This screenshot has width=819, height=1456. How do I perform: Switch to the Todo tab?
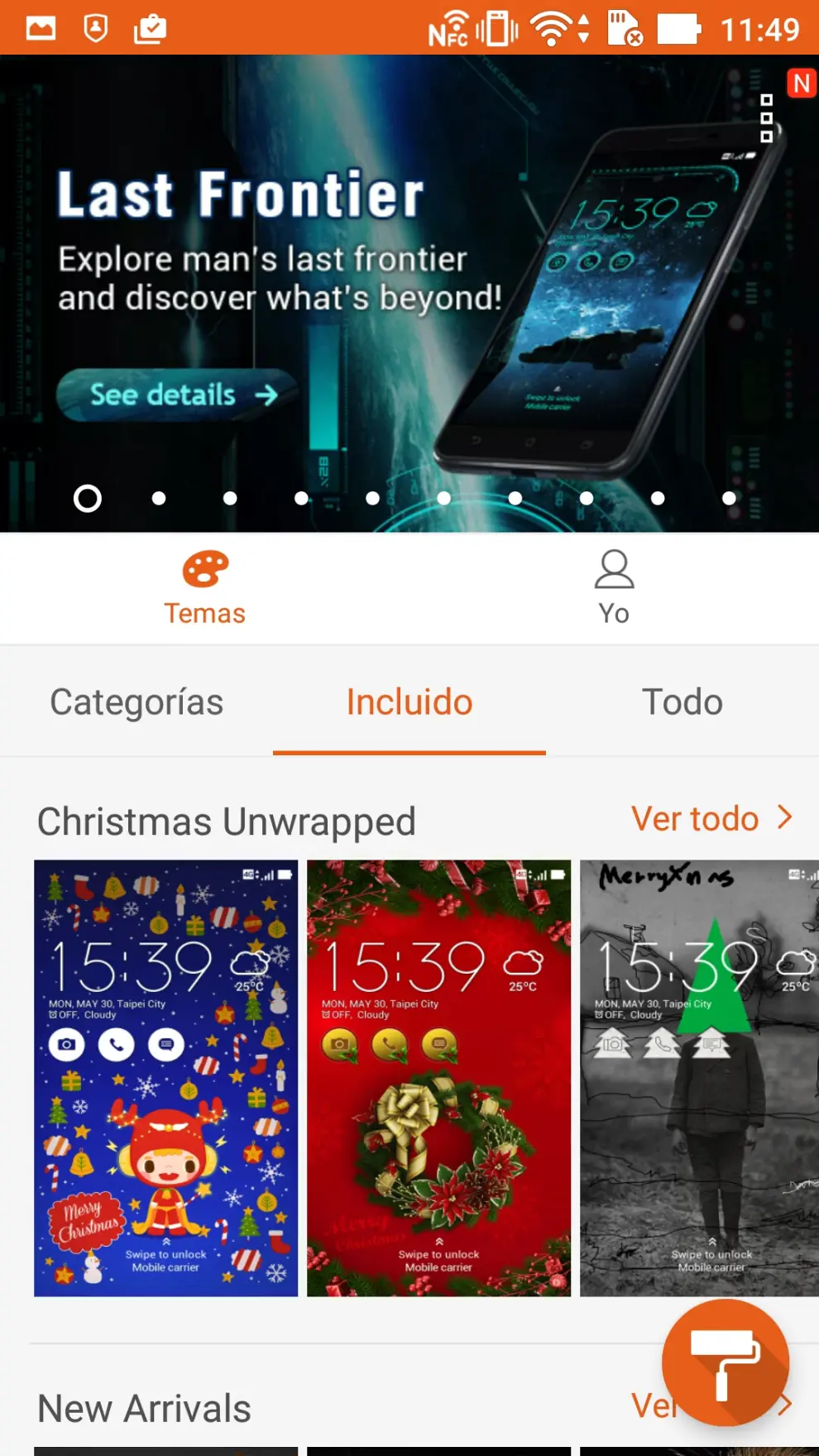click(x=682, y=702)
